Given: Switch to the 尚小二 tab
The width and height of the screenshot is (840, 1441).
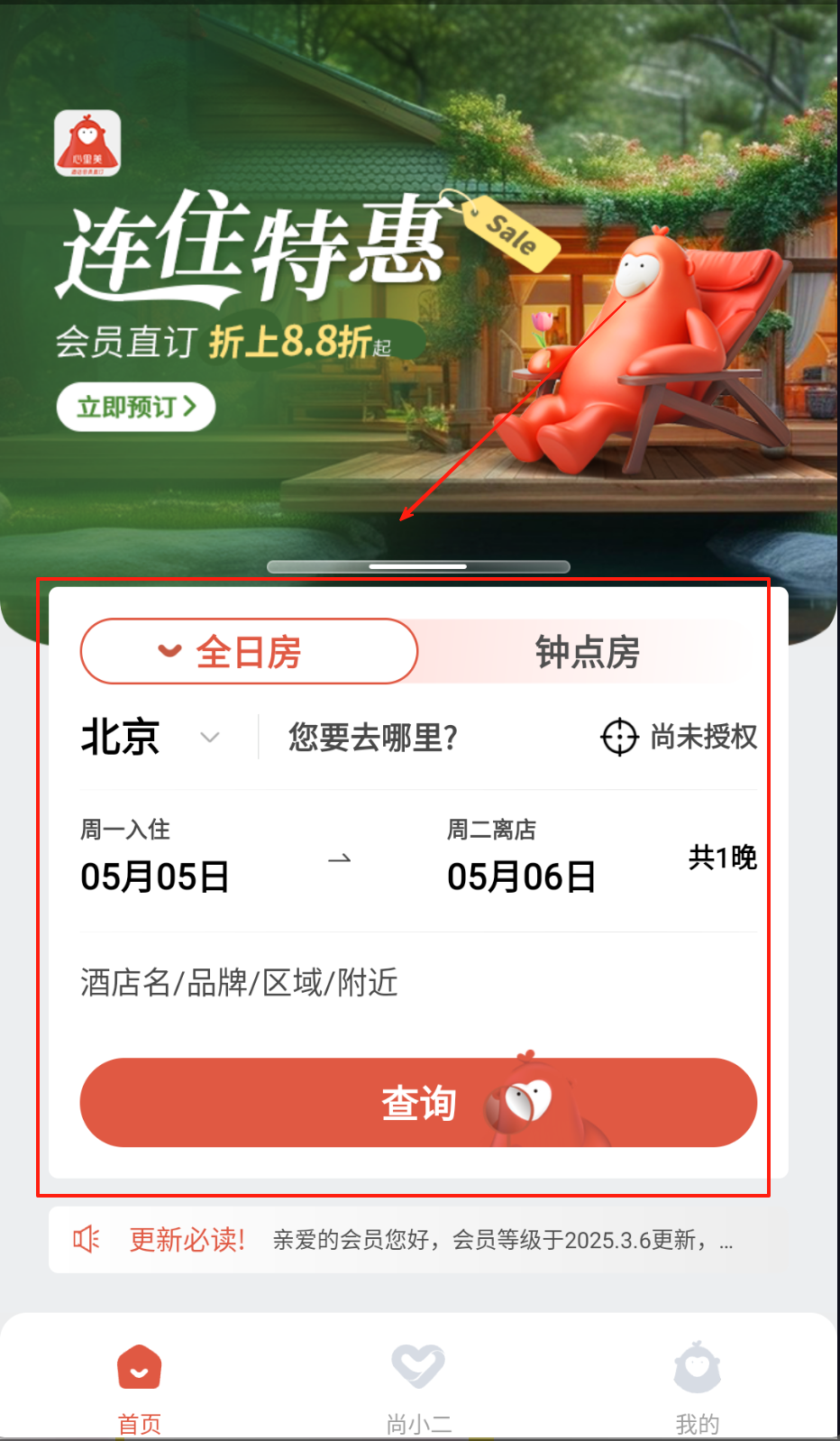Looking at the screenshot, I should pos(419,1386).
